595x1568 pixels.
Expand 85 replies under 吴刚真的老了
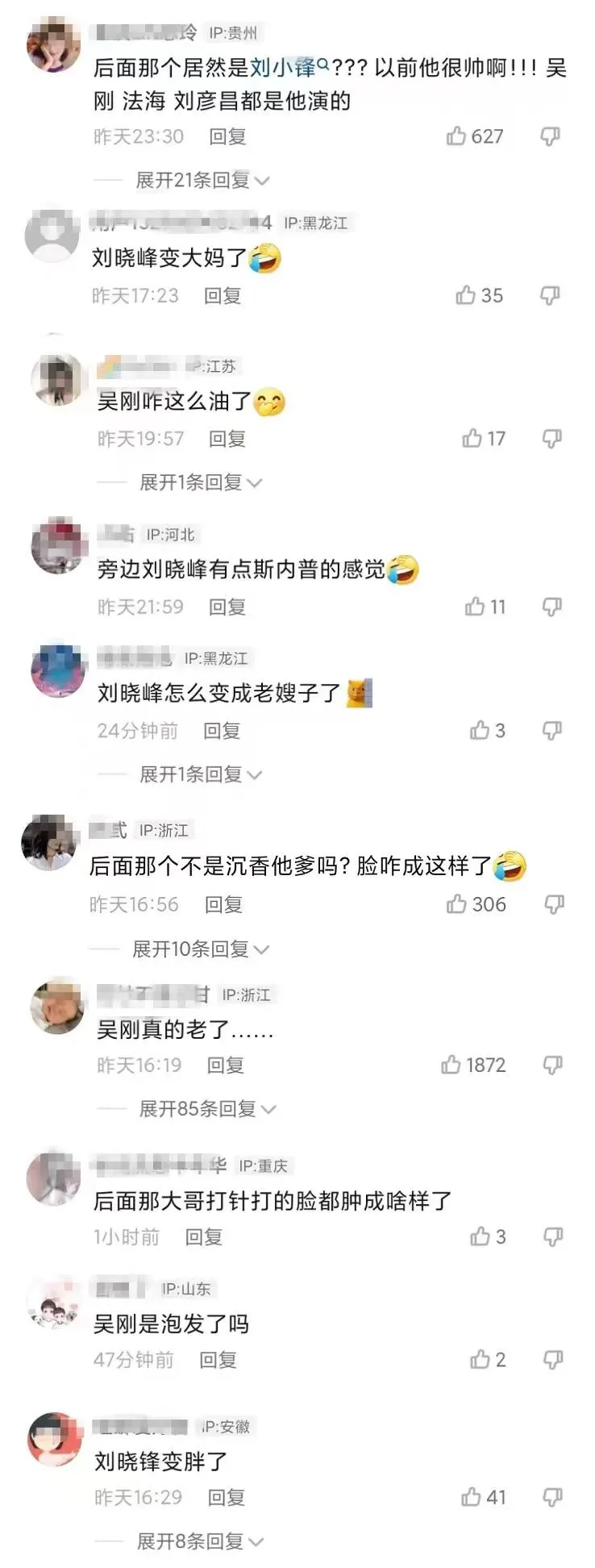tap(206, 1109)
